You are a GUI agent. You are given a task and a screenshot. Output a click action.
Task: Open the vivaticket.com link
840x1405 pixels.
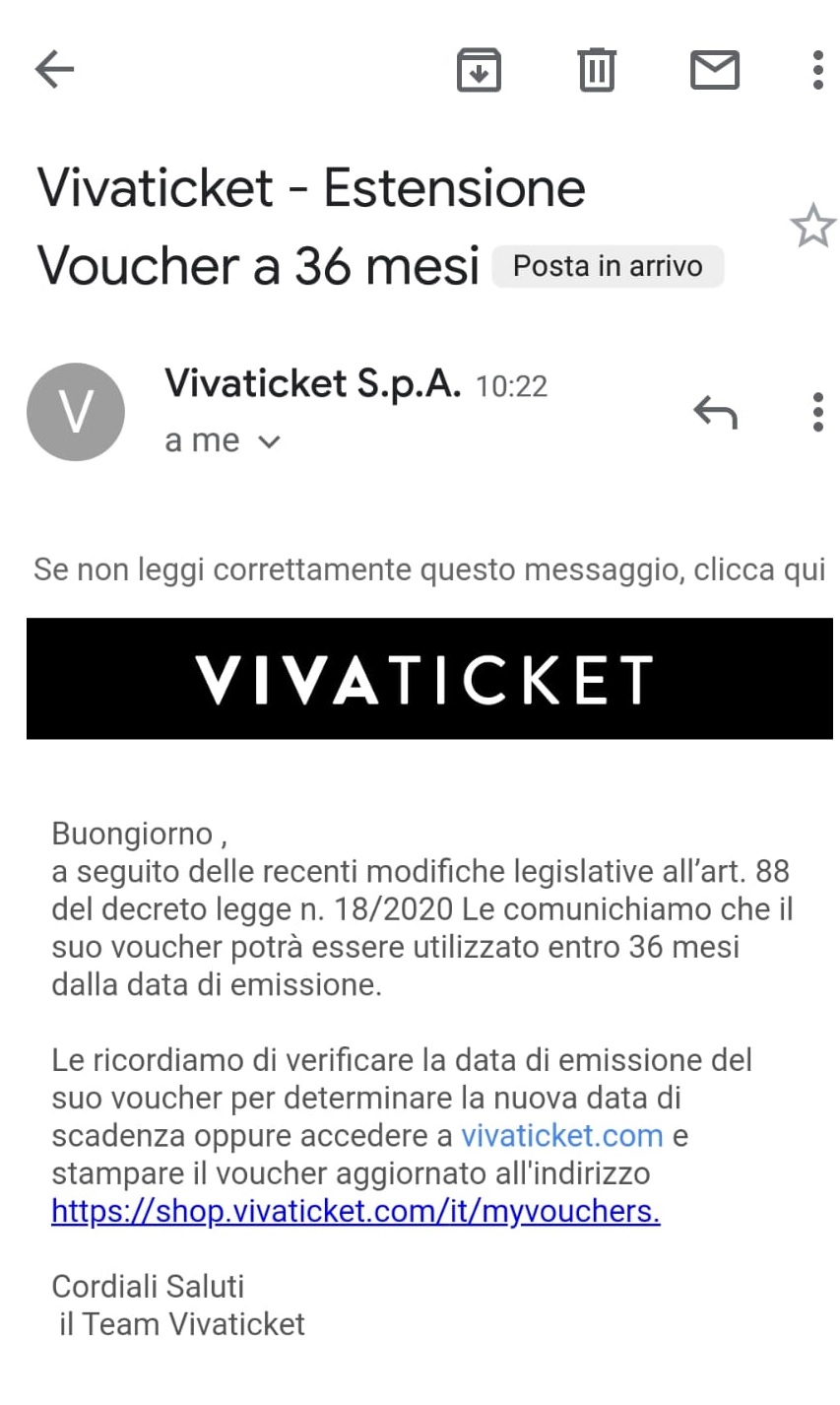coord(561,1135)
